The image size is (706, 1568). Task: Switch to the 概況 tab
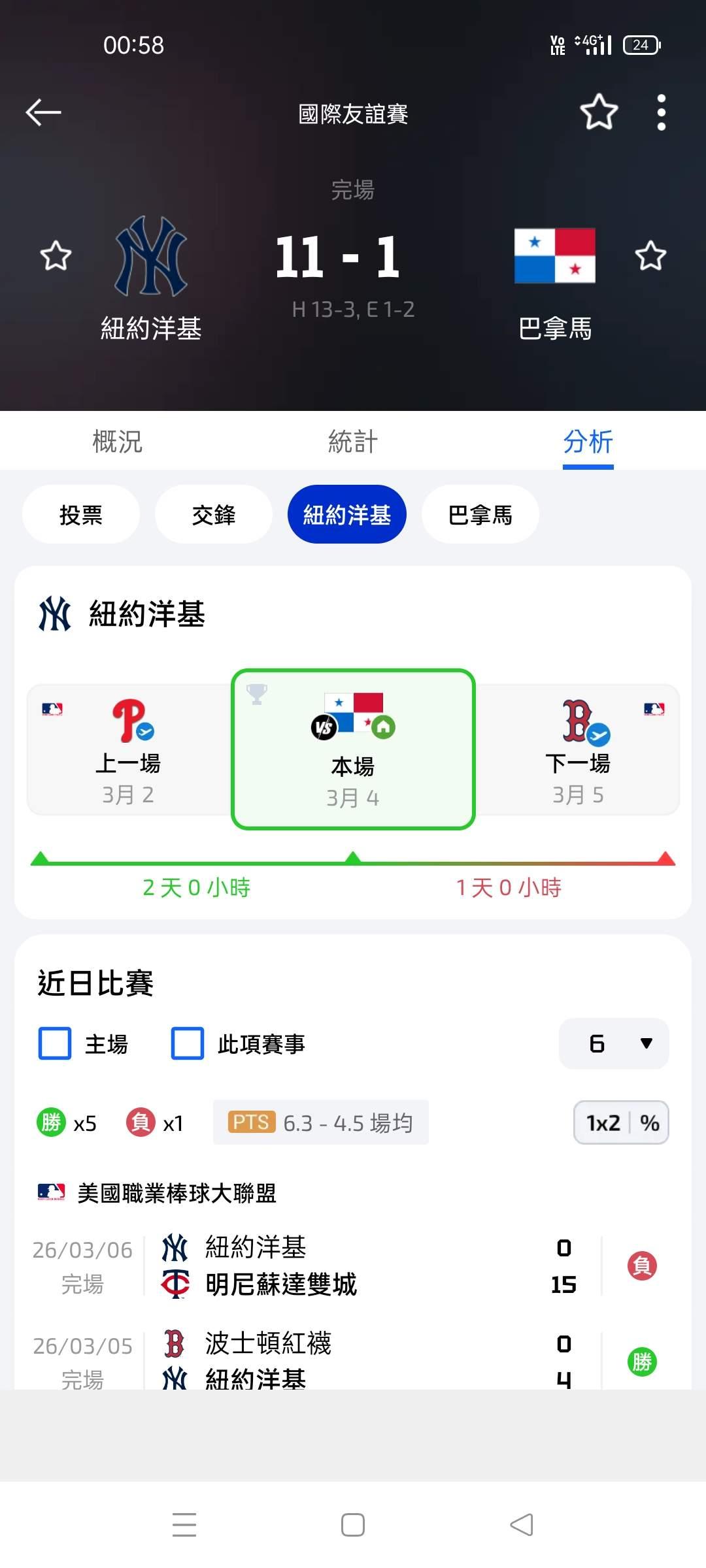pos(118,442)
